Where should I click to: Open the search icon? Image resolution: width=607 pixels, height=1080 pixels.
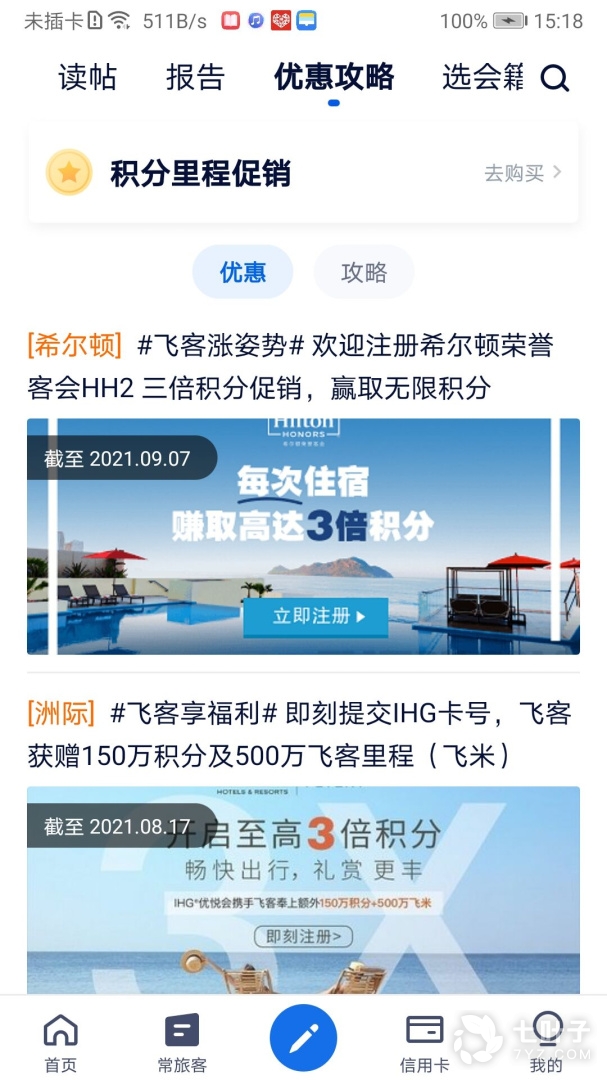tap(555, 78)
